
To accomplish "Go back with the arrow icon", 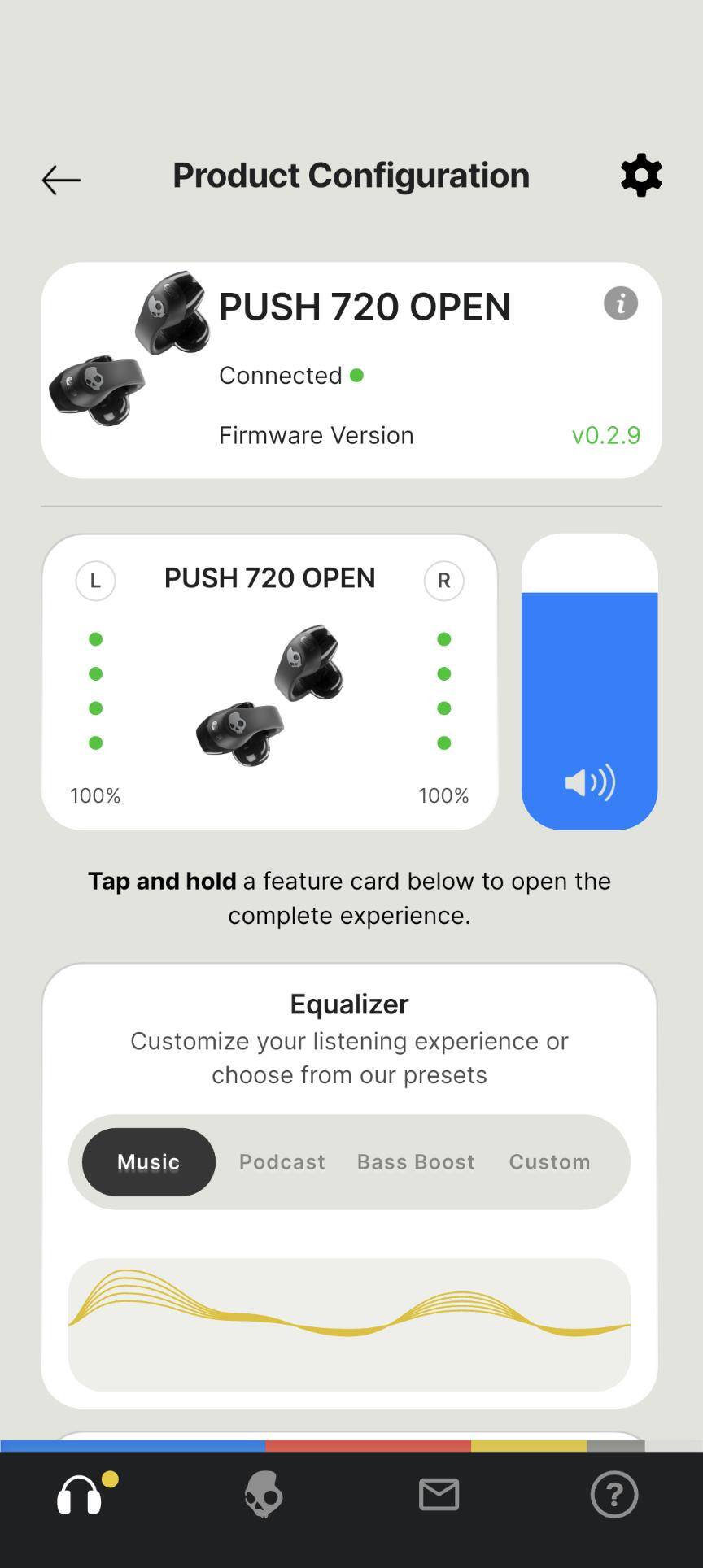I will [x=61, y=180].
